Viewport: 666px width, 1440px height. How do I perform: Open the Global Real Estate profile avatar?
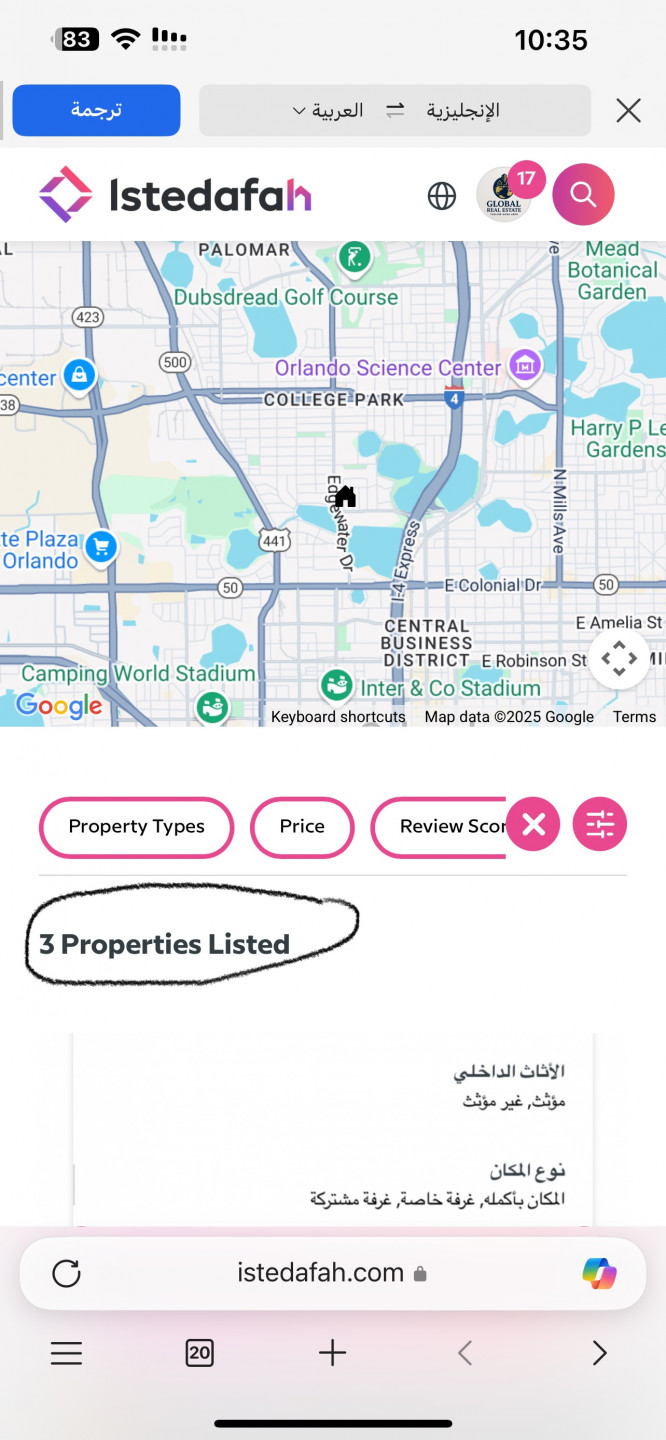(x=503, y=195)
